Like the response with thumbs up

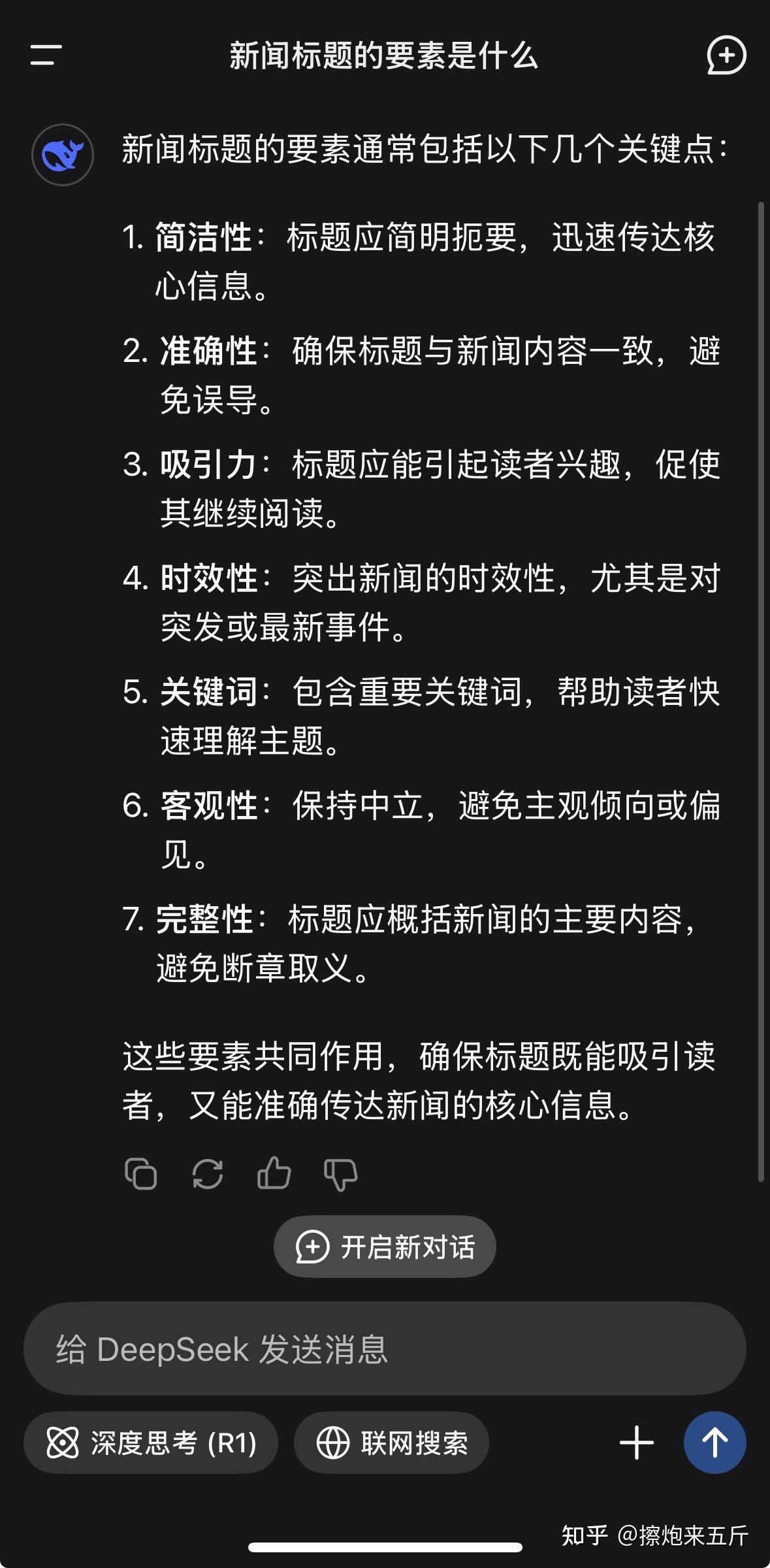[x=274, y=1173]
